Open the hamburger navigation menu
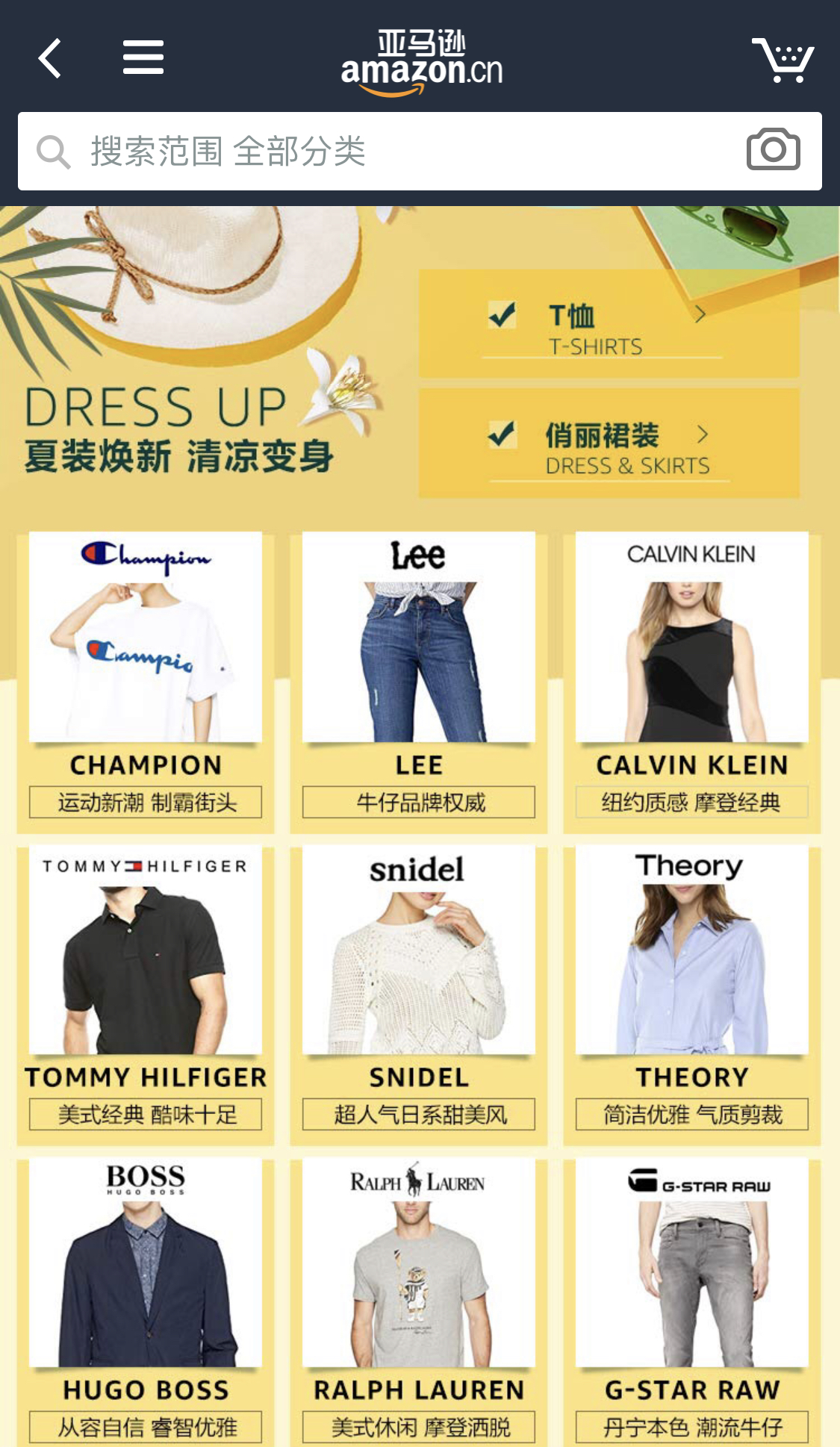The image size is (840, 1447). 143,57
